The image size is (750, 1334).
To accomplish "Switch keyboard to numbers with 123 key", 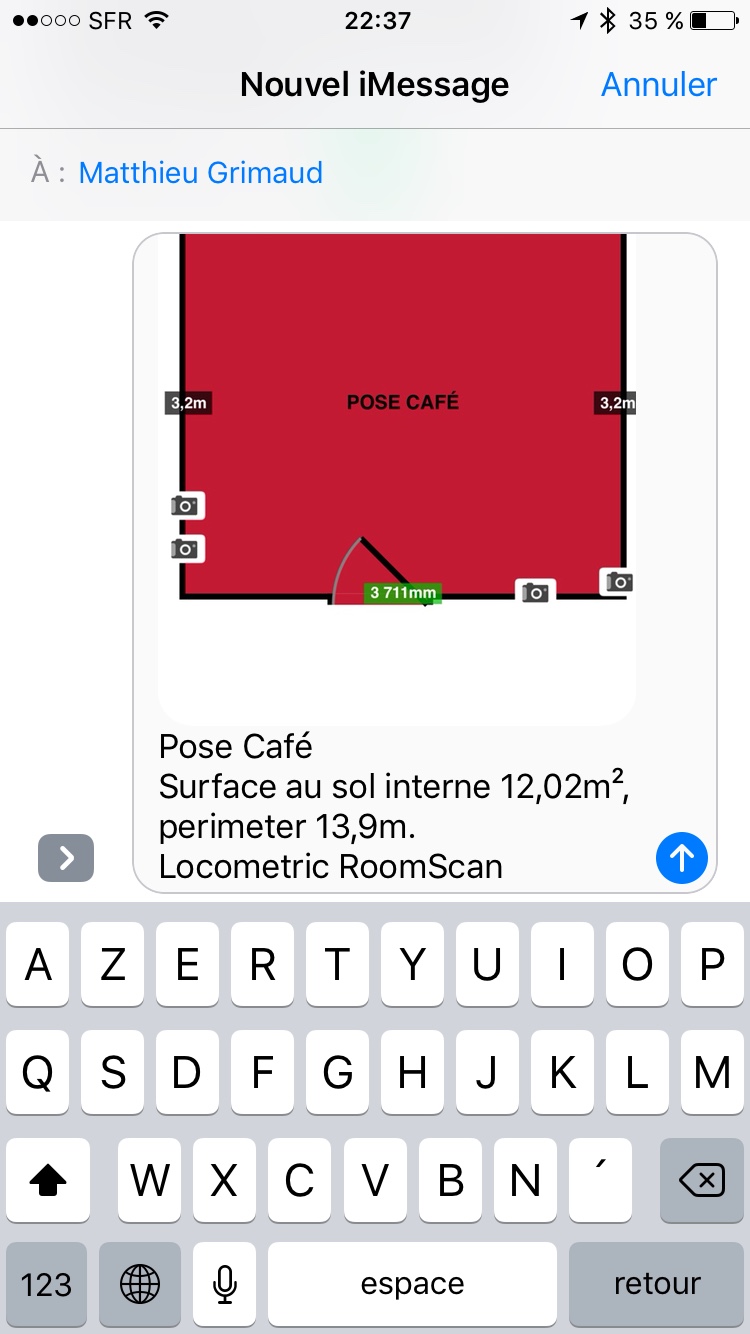I will [46, 1284].
